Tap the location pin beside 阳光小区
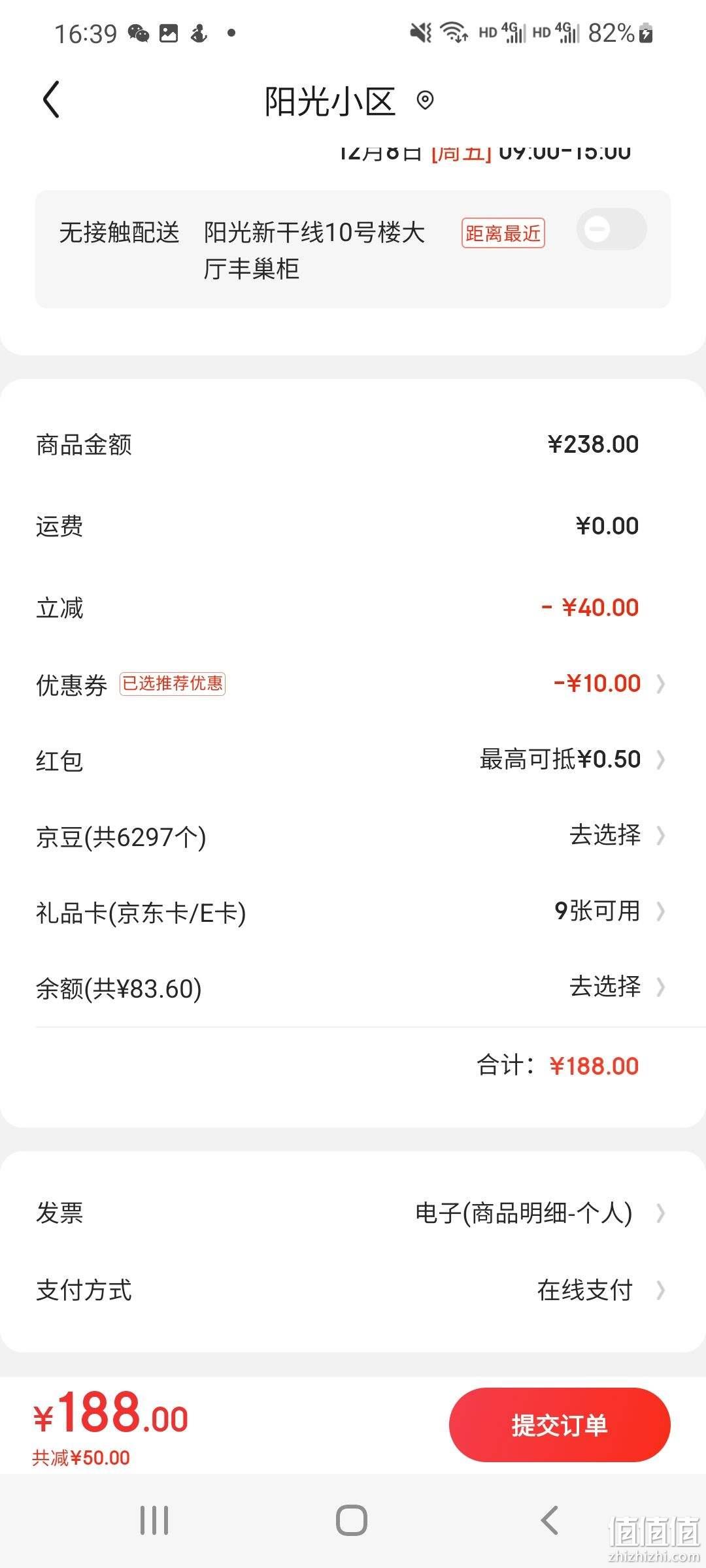The width and height of the screenshot is (706, 1568). [x=425, y=101]
